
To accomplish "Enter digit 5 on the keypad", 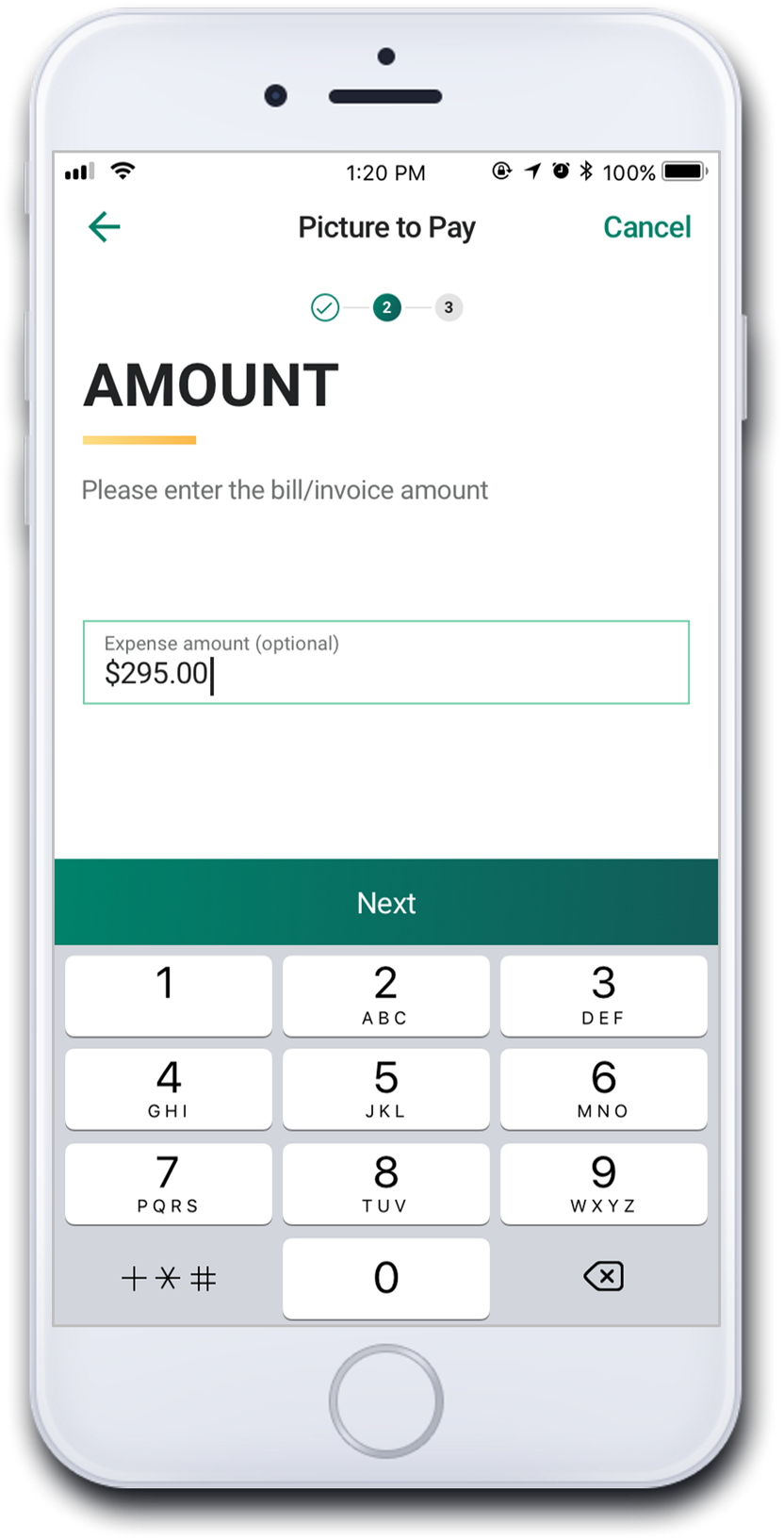I will tap(386, 1089).
